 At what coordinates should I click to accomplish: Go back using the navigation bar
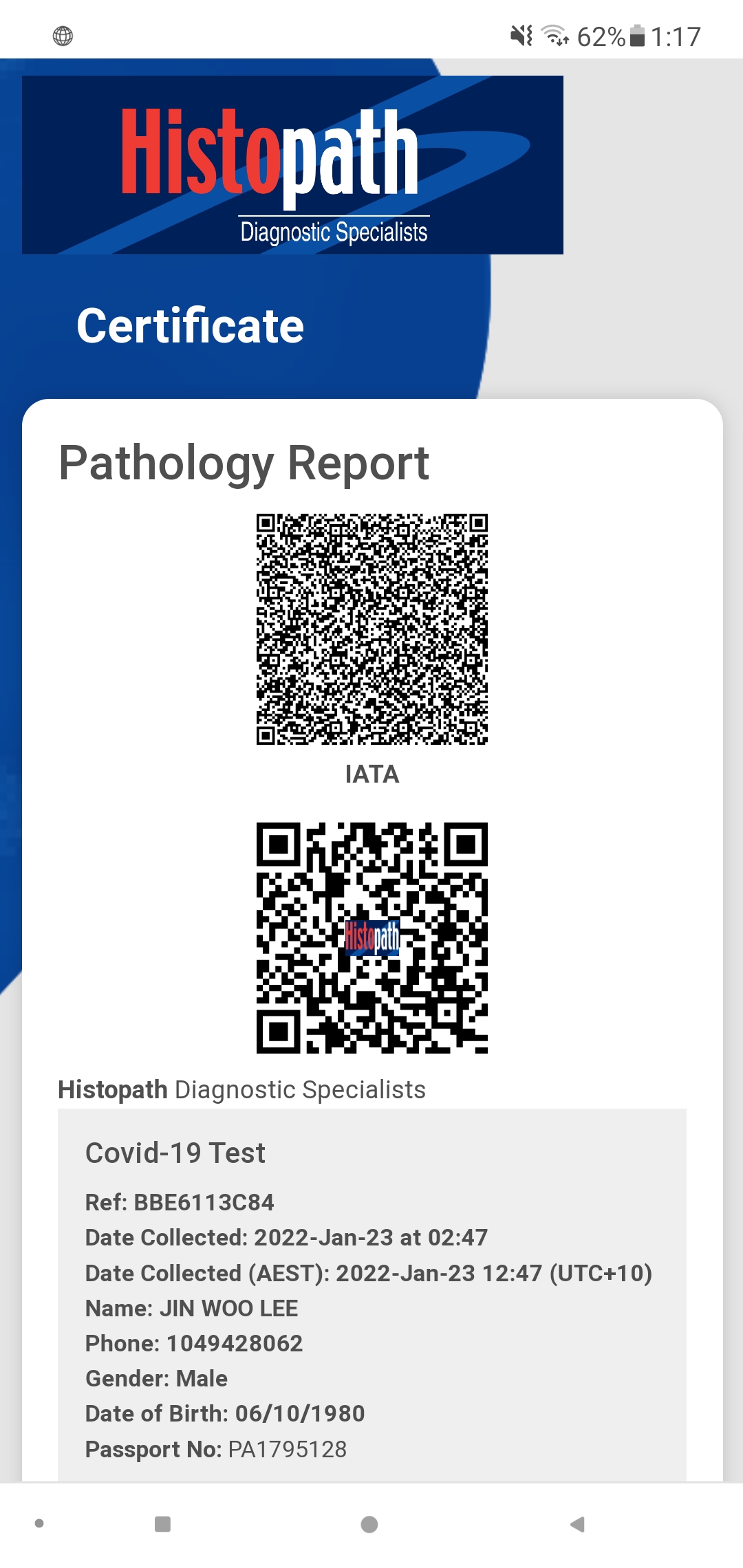coord(578,1525)
